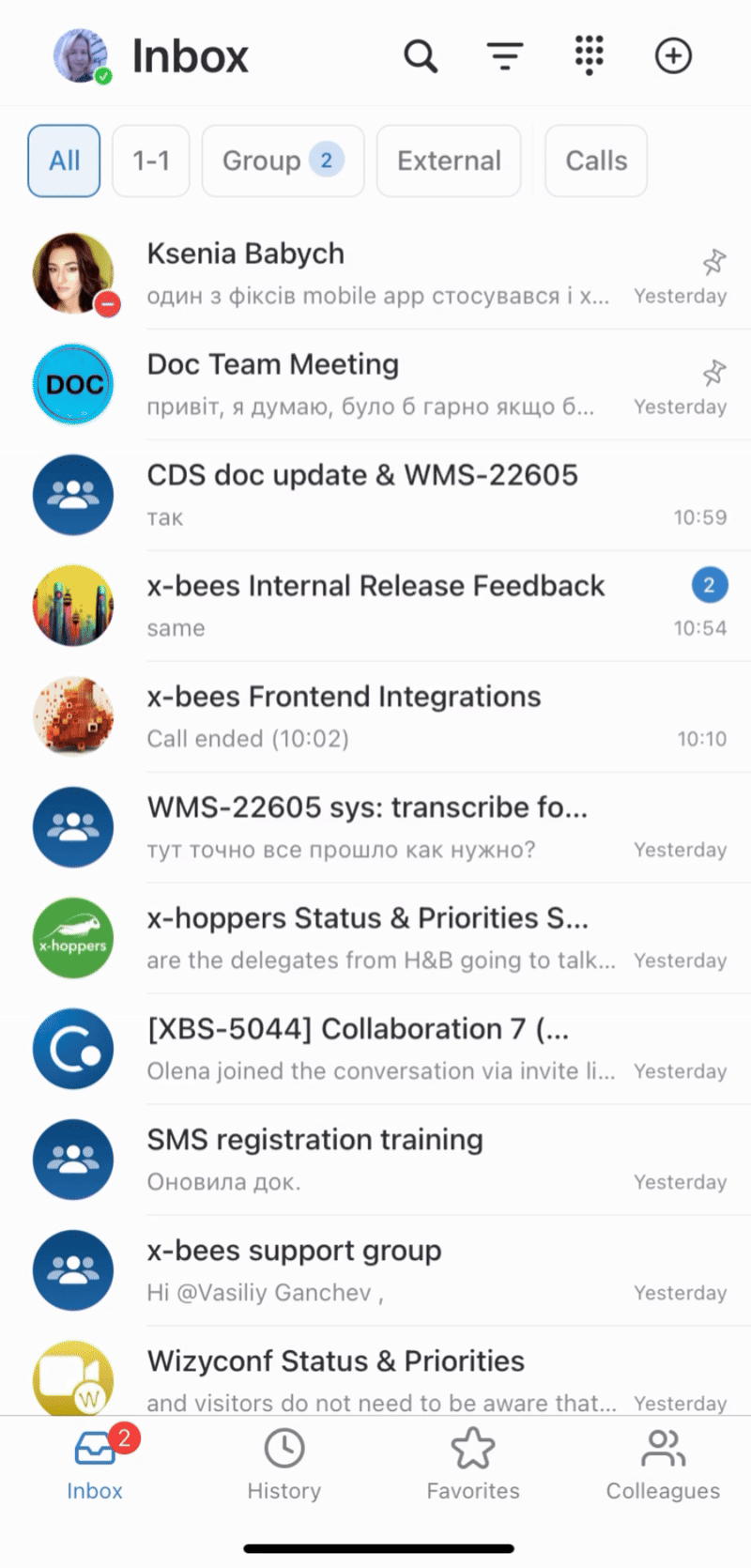This screenshot has height=1568, width=751.
Task: Open CDS doc update & WMS-22605 chat
Action: point(375,495)
